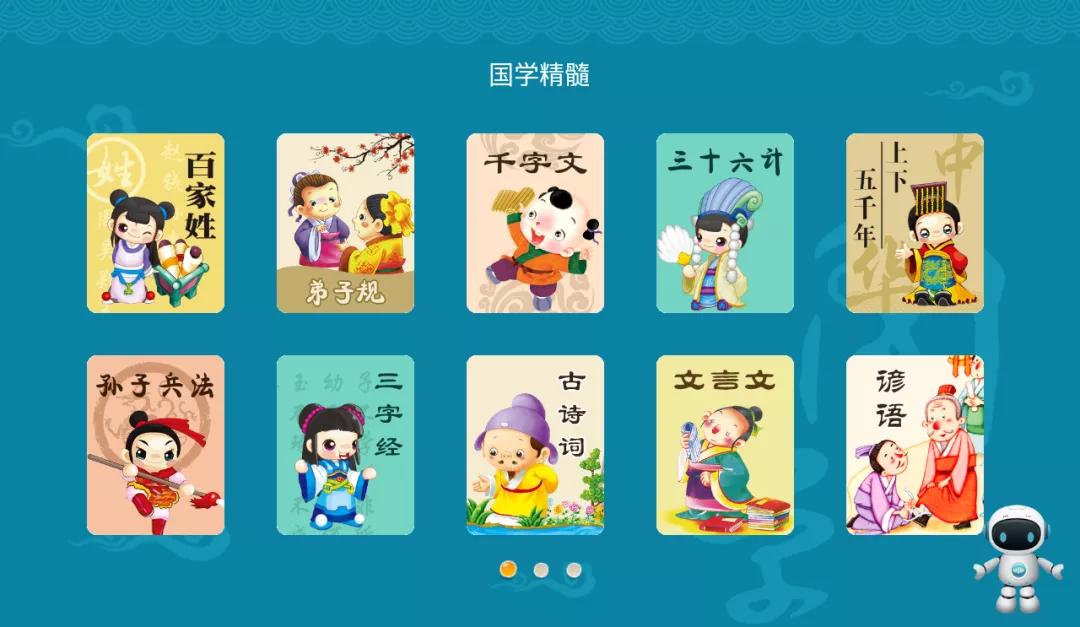This screenshot has width=1080, height=627.
Task: Open the 三十六计 card
Action: 725,223
